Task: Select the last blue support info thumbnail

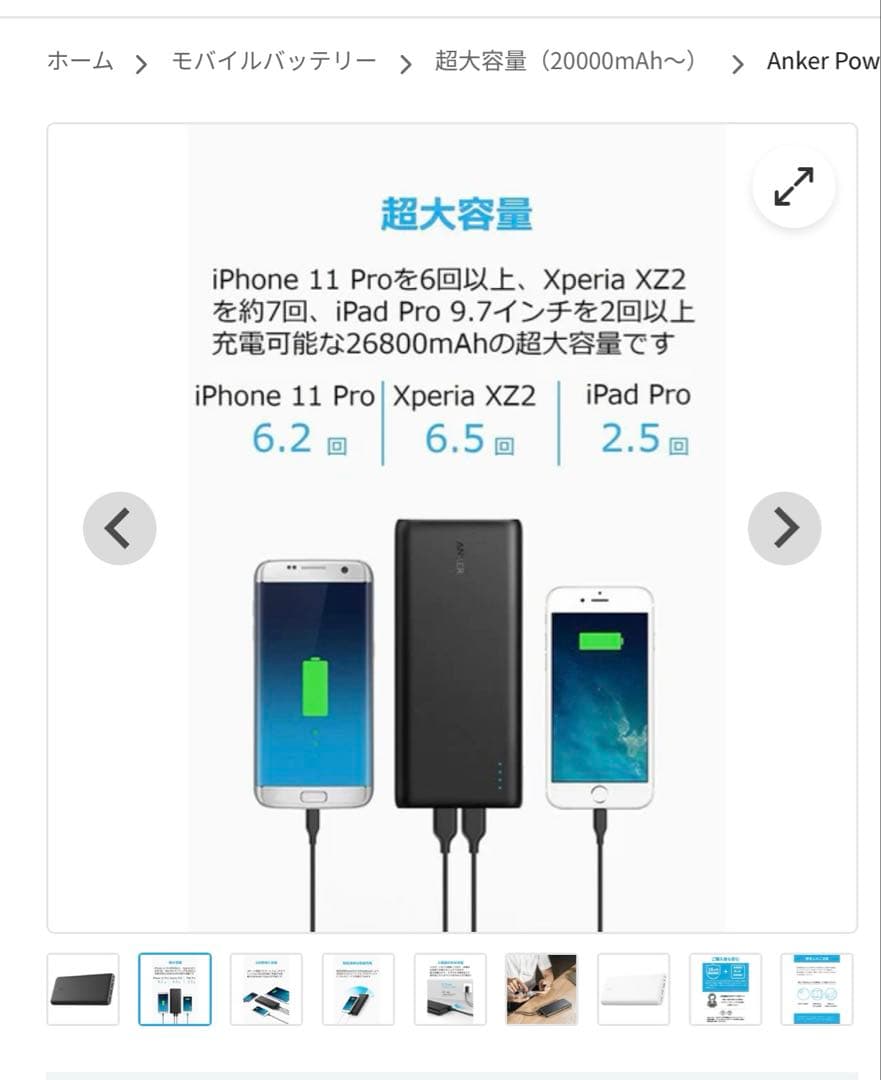Action: click(x=816, y=988)
